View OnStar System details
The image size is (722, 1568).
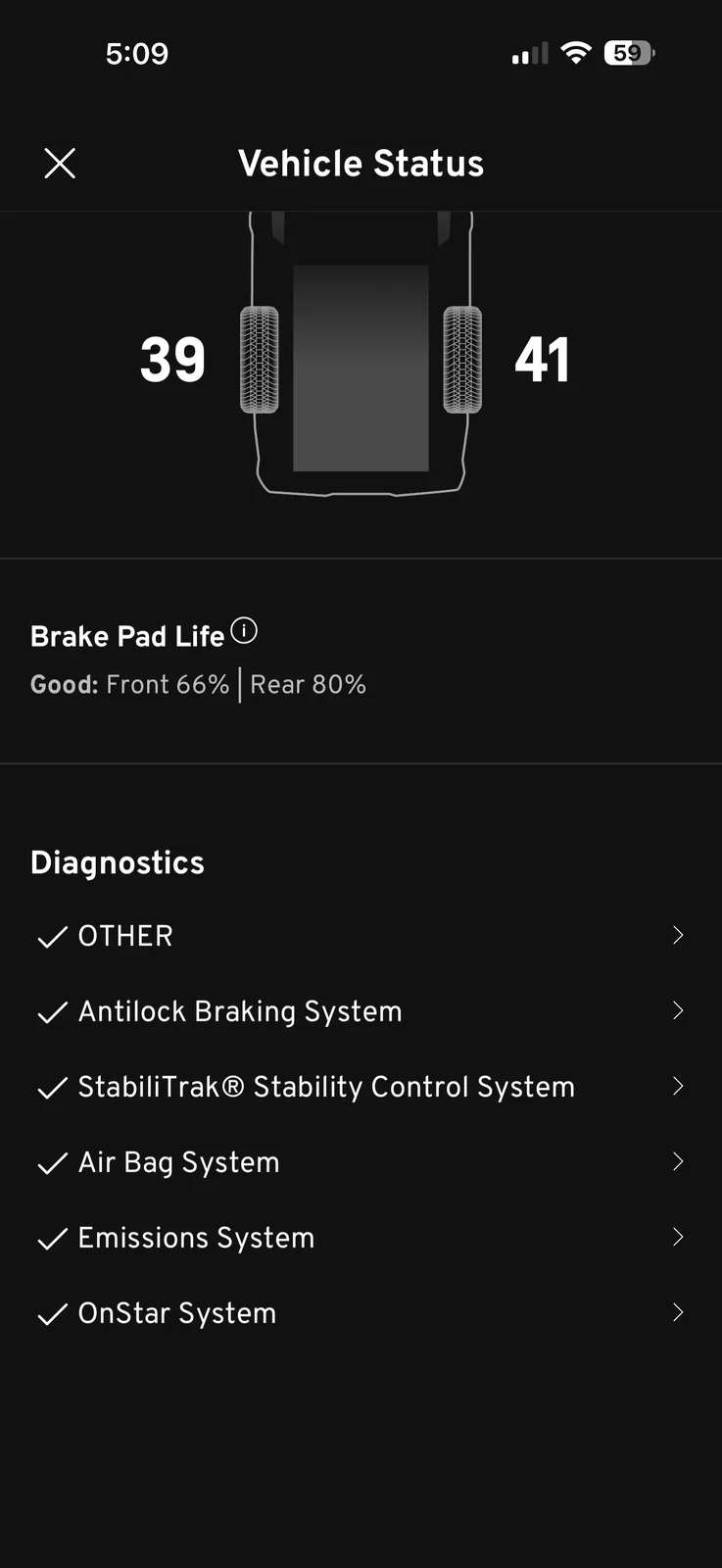[x=361, y=1313]
